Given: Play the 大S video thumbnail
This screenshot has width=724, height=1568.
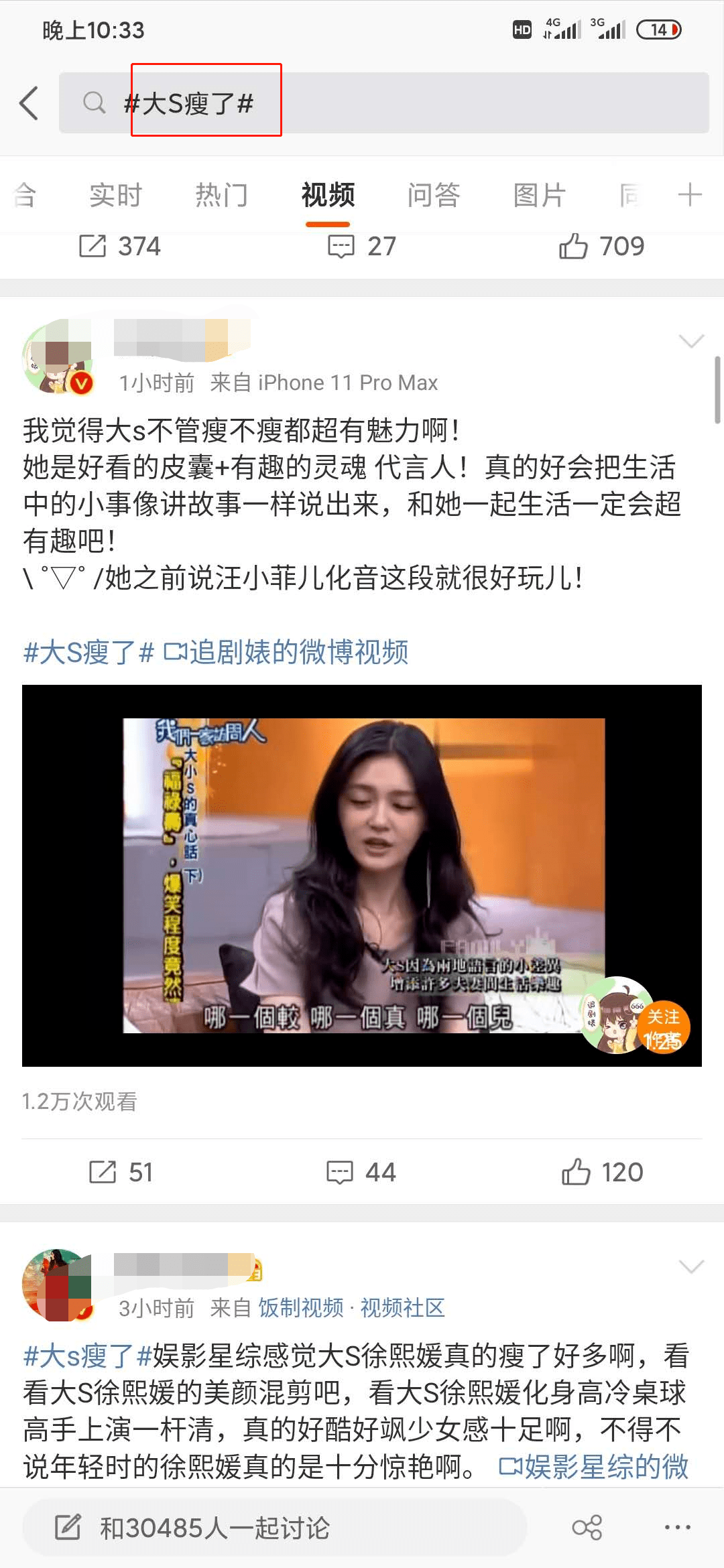Looking at the screenshot, I should coord(362,875).
